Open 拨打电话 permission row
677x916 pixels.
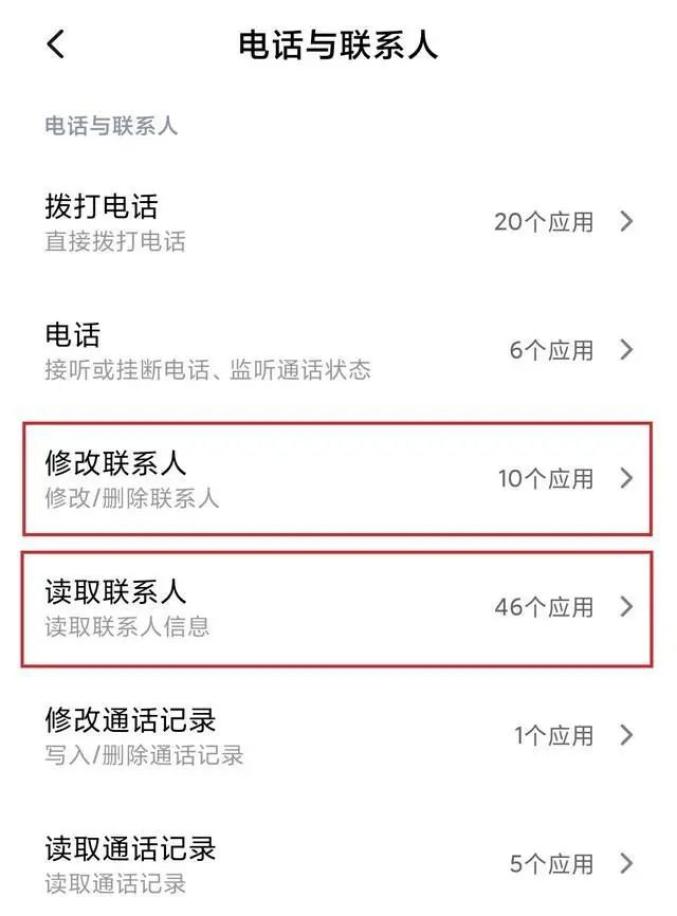pos(338,222)
